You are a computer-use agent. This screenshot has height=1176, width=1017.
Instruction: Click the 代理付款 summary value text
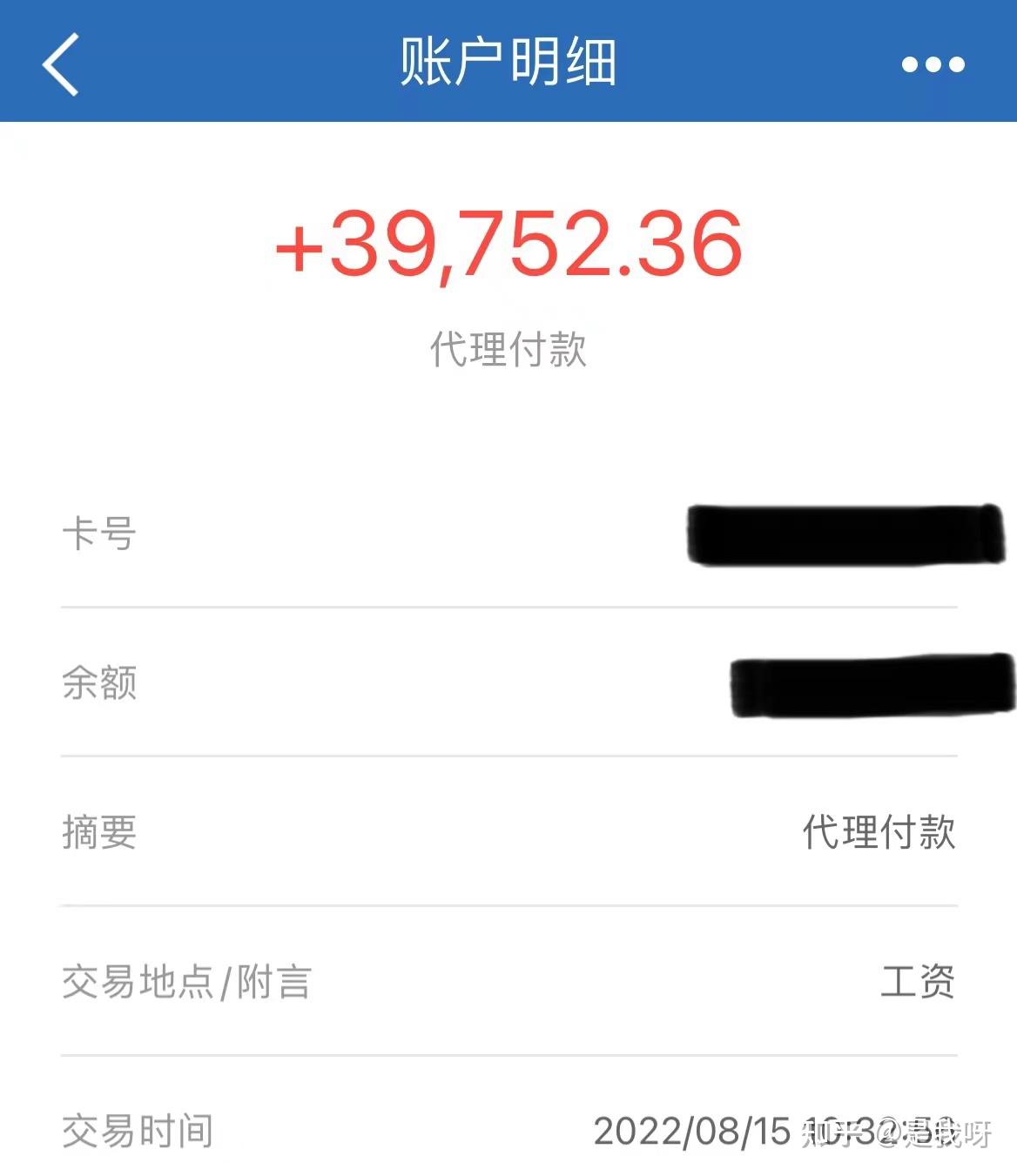879,831
